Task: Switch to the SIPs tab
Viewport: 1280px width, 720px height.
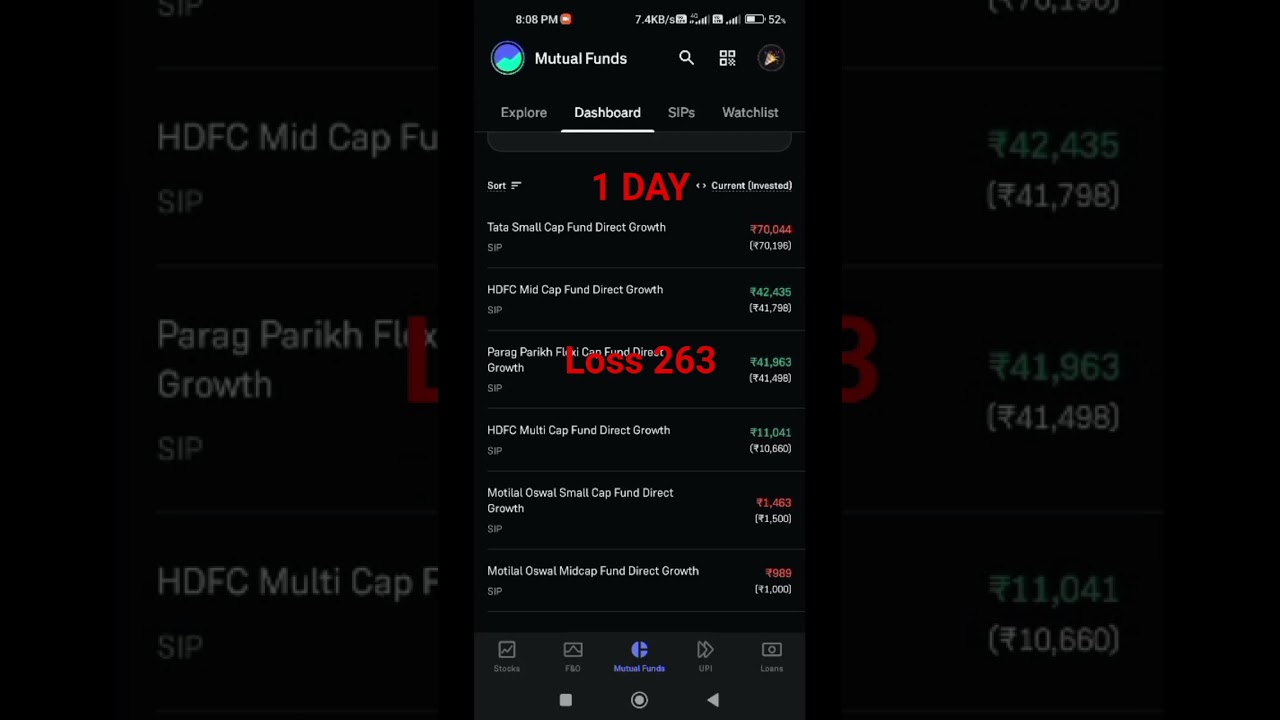Action: 681,112
